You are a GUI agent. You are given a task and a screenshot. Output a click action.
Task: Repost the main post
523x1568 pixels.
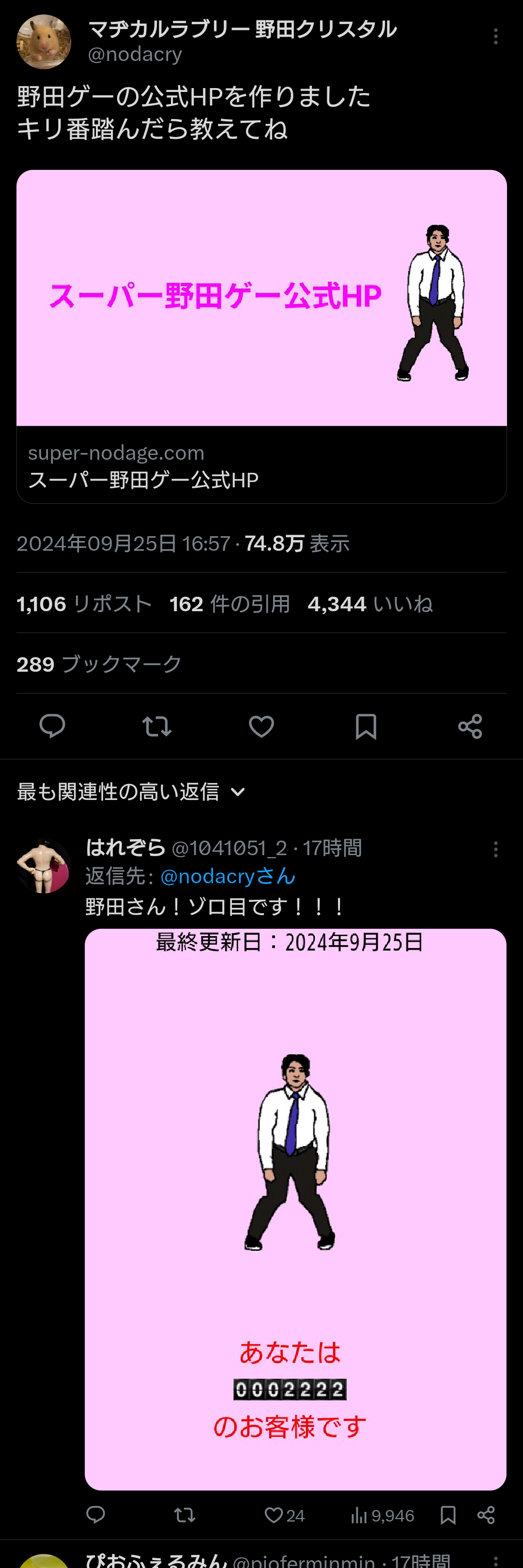[156, 726]
